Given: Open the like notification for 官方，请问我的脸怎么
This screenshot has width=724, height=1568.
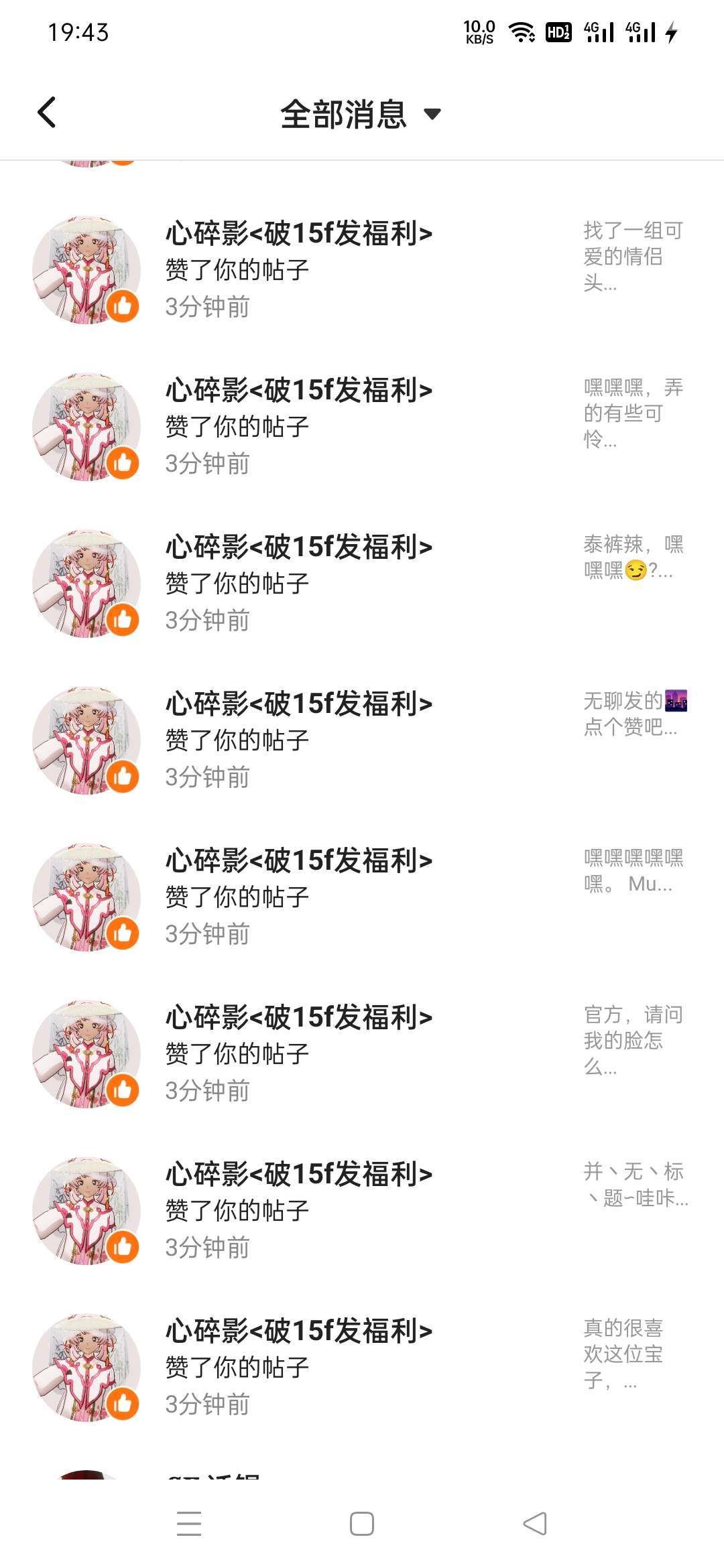Looking at the screenshot, I should pos(362,1053).
